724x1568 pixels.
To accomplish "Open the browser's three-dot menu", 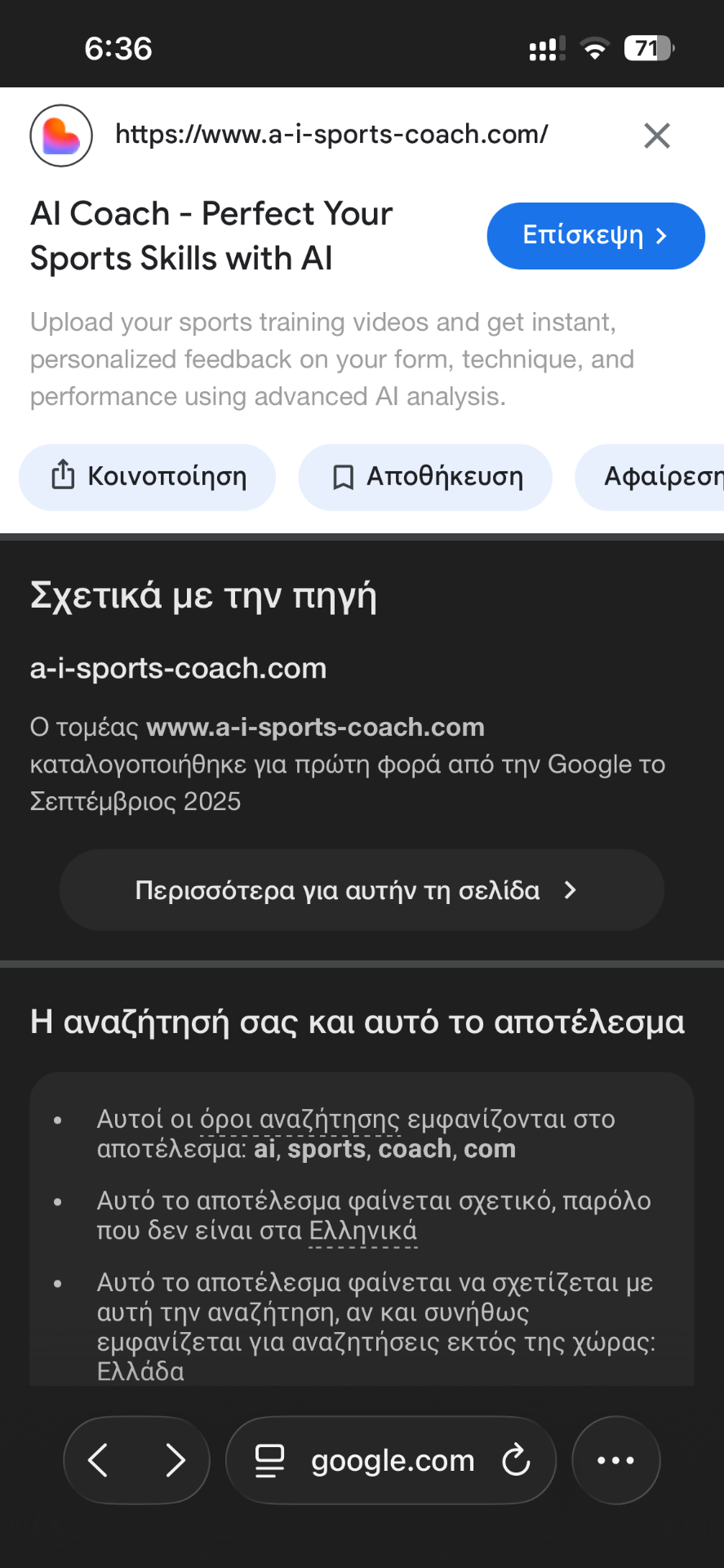I will pyautogui.click(x=615, y=1460).
